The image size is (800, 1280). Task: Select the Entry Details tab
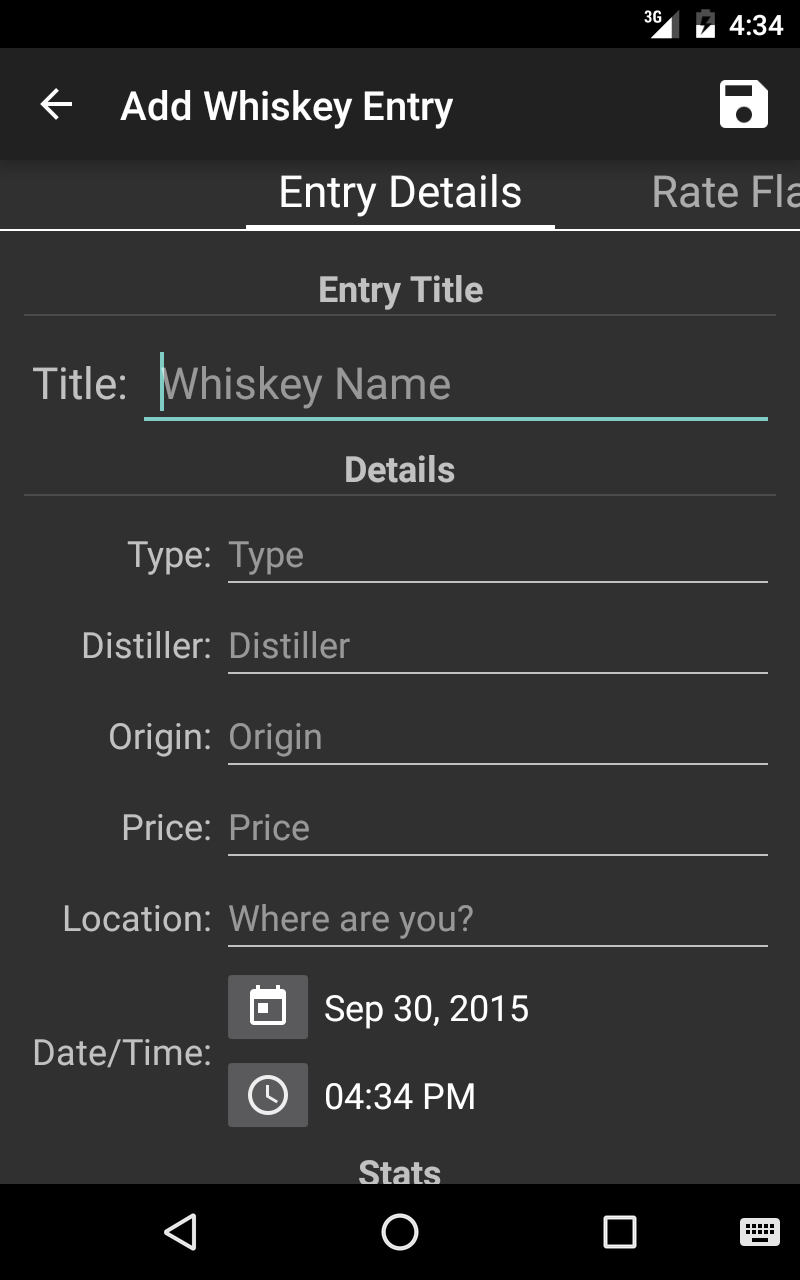[400, 193]
